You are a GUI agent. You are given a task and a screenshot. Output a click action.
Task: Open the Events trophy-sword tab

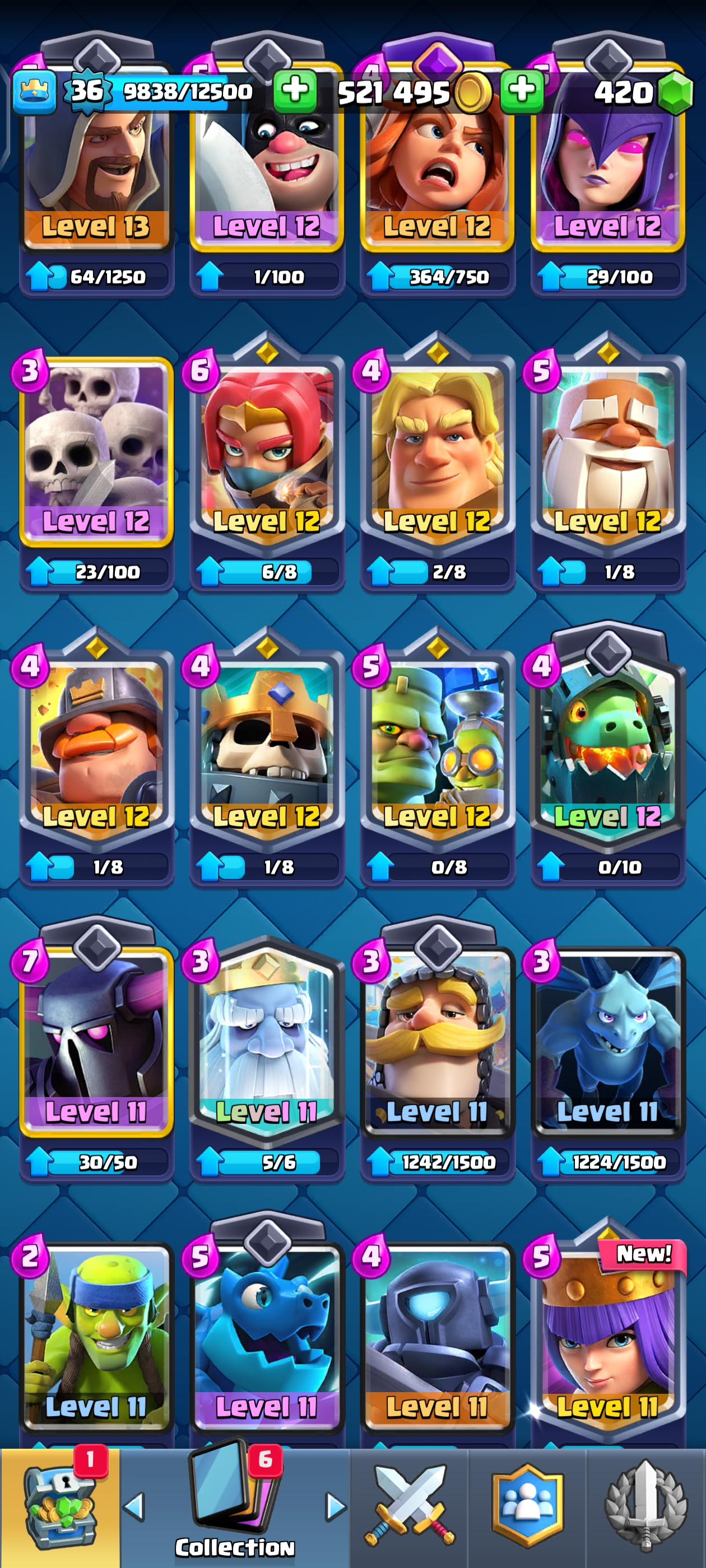click(645, 1506)
